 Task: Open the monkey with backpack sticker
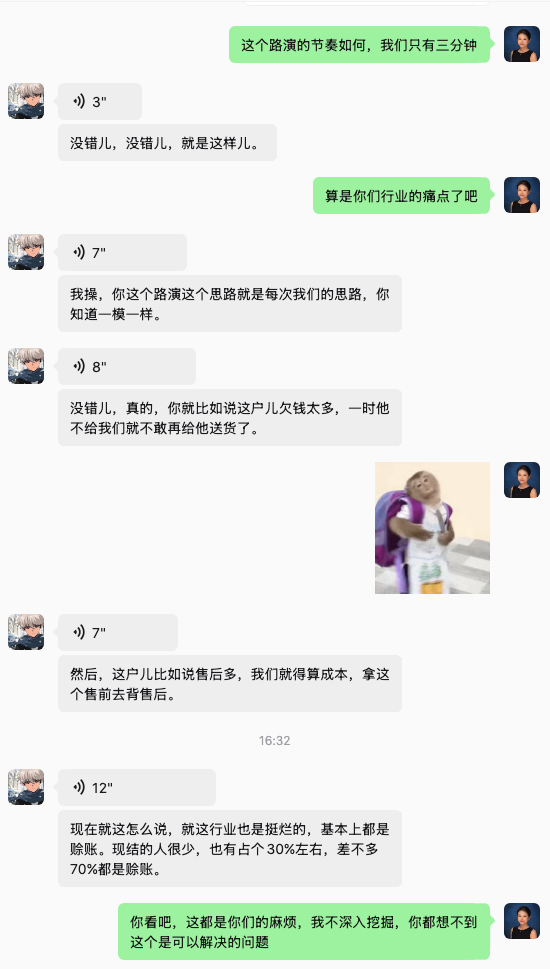point(432,528)
